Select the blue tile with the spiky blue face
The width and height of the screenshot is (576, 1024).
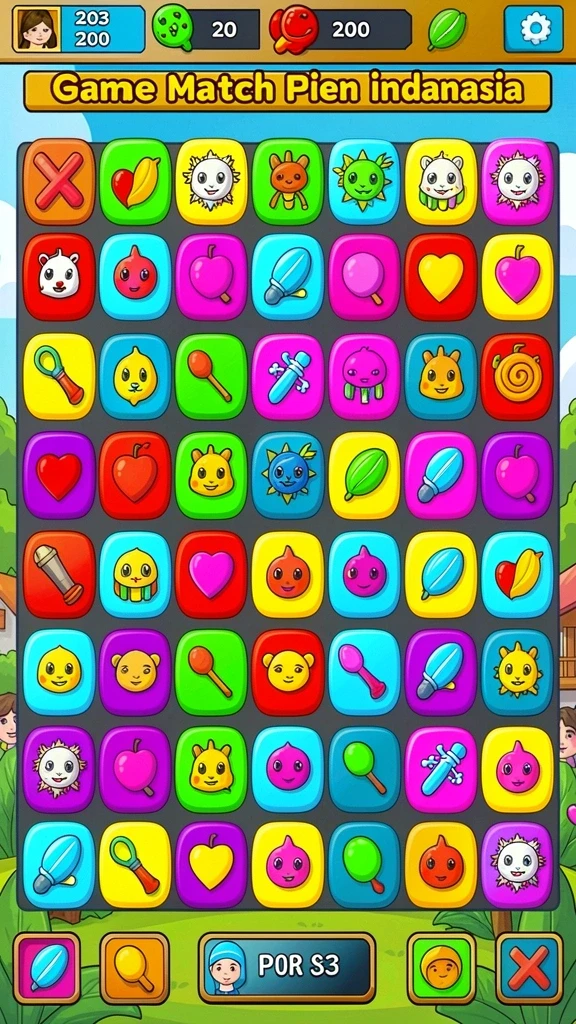point(288,475)
